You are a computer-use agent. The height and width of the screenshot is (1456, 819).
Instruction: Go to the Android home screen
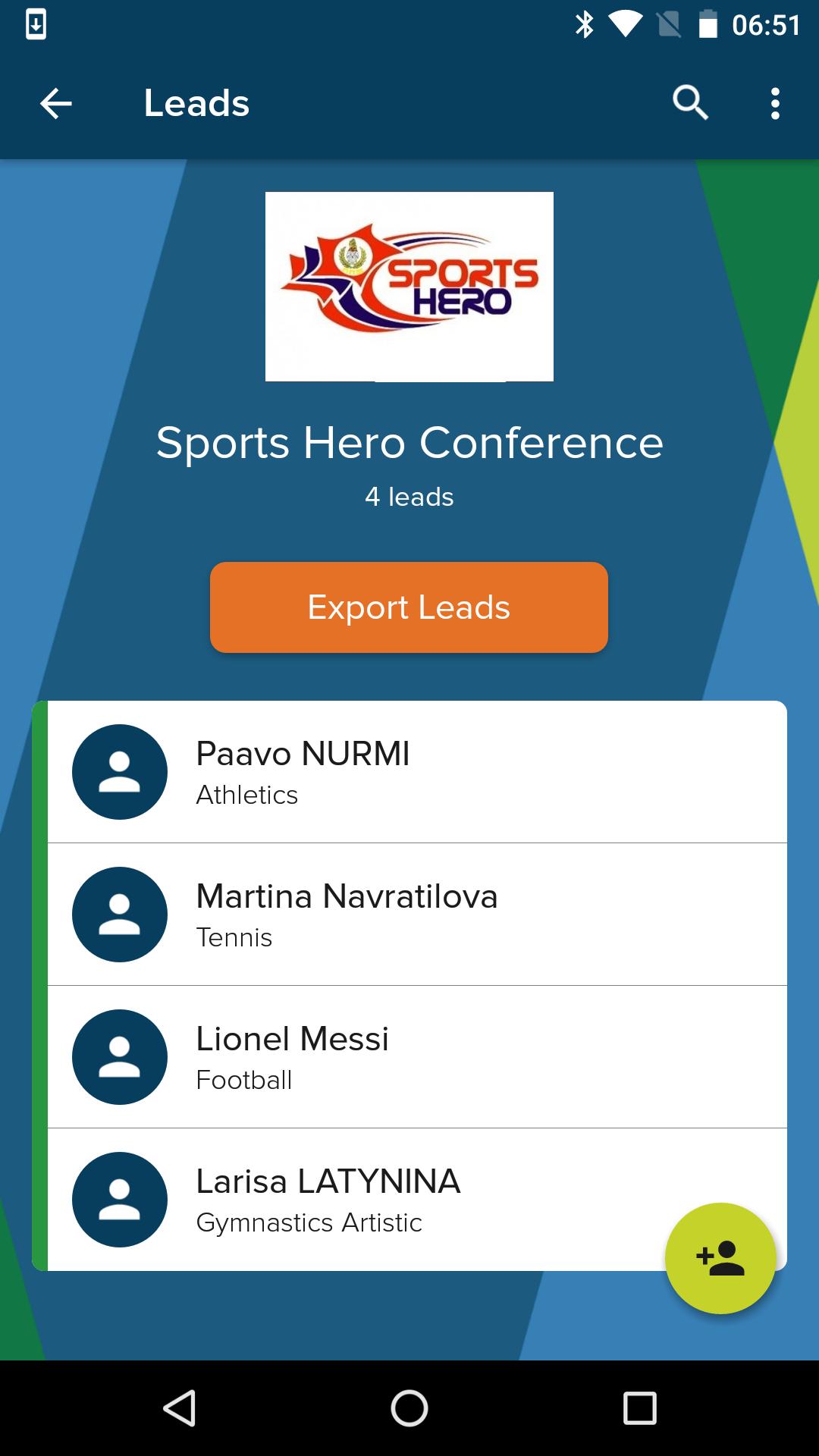[x=409, y=1408]
